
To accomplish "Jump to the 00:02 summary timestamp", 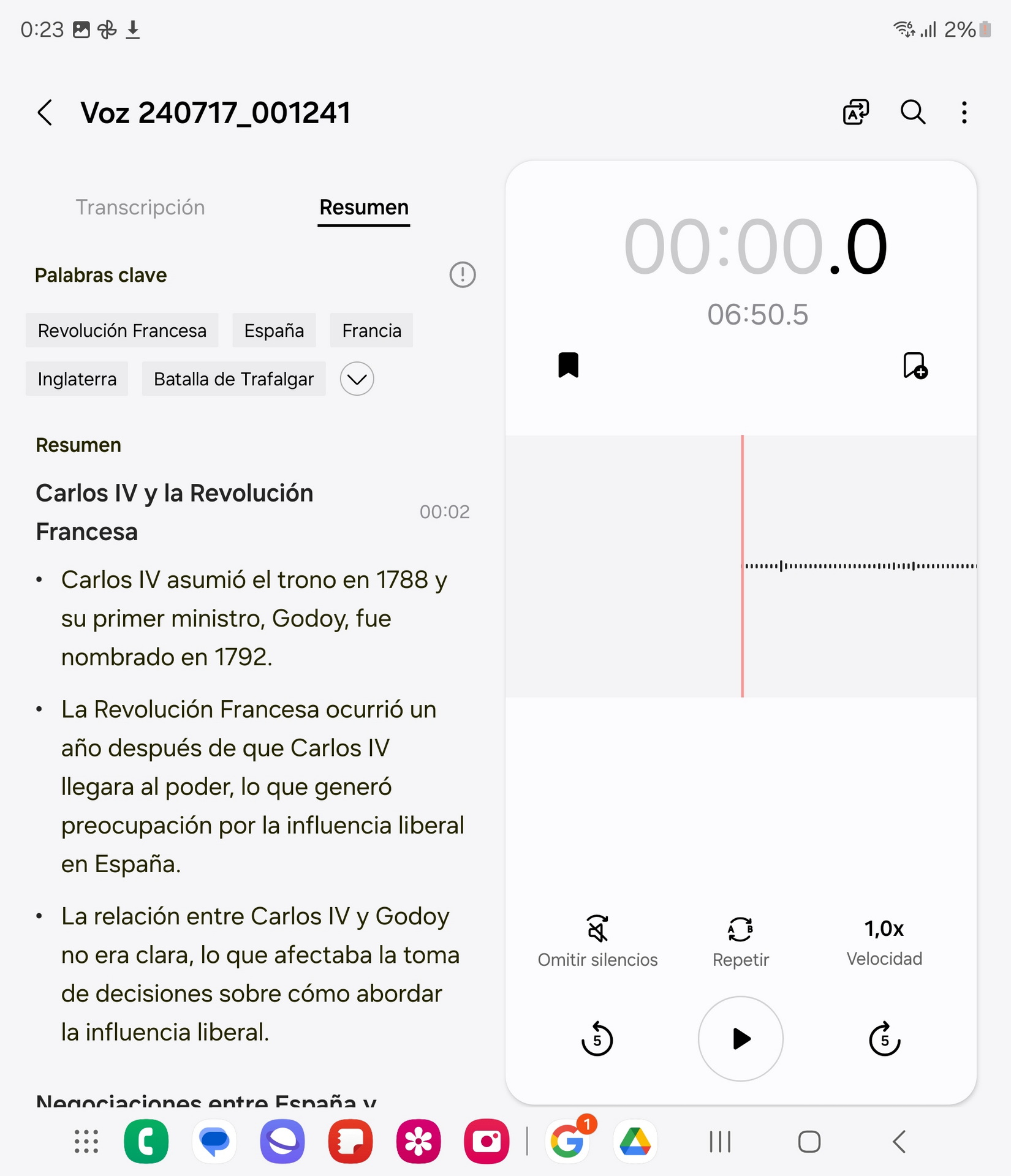I will click(444, 512).
